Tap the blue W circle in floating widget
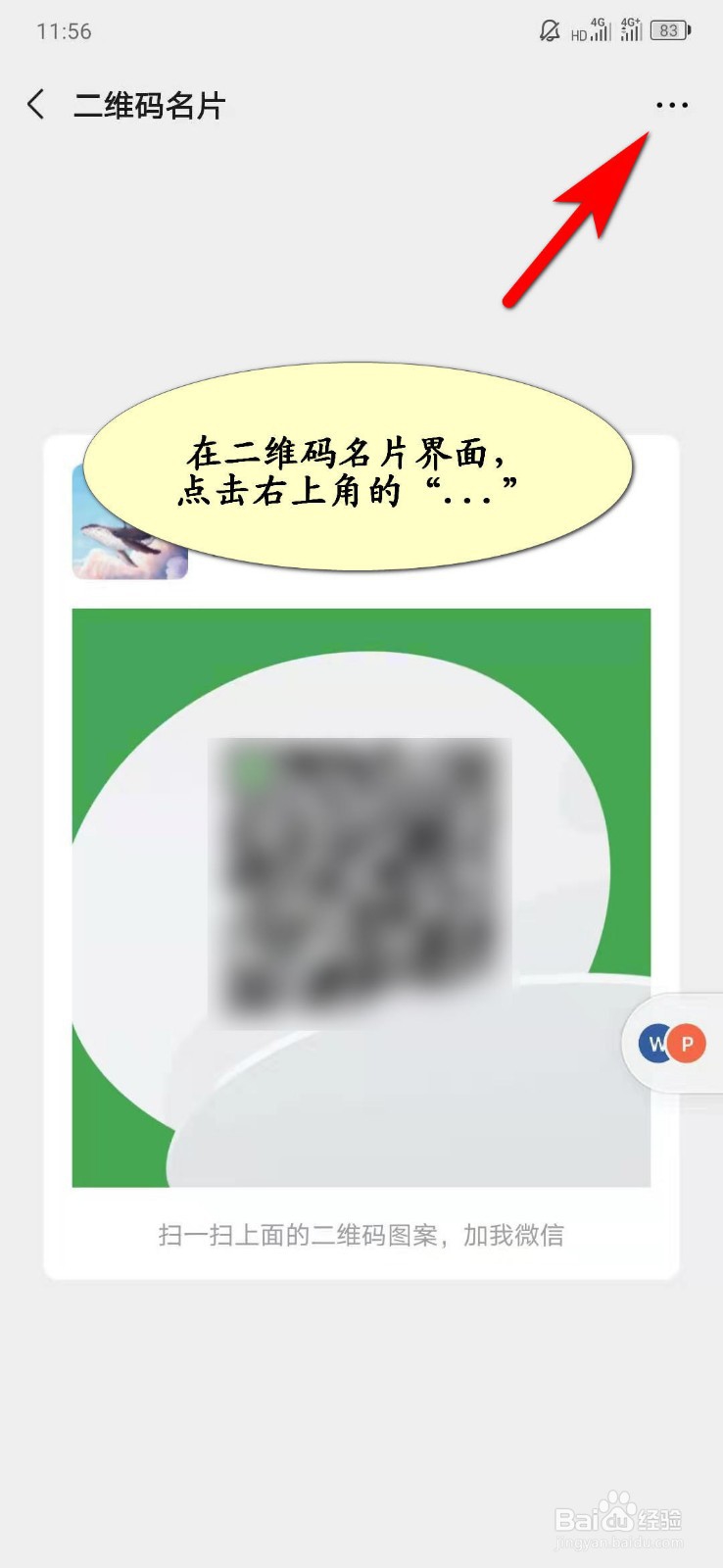 pyautogui.click(x=653, y=1044)
